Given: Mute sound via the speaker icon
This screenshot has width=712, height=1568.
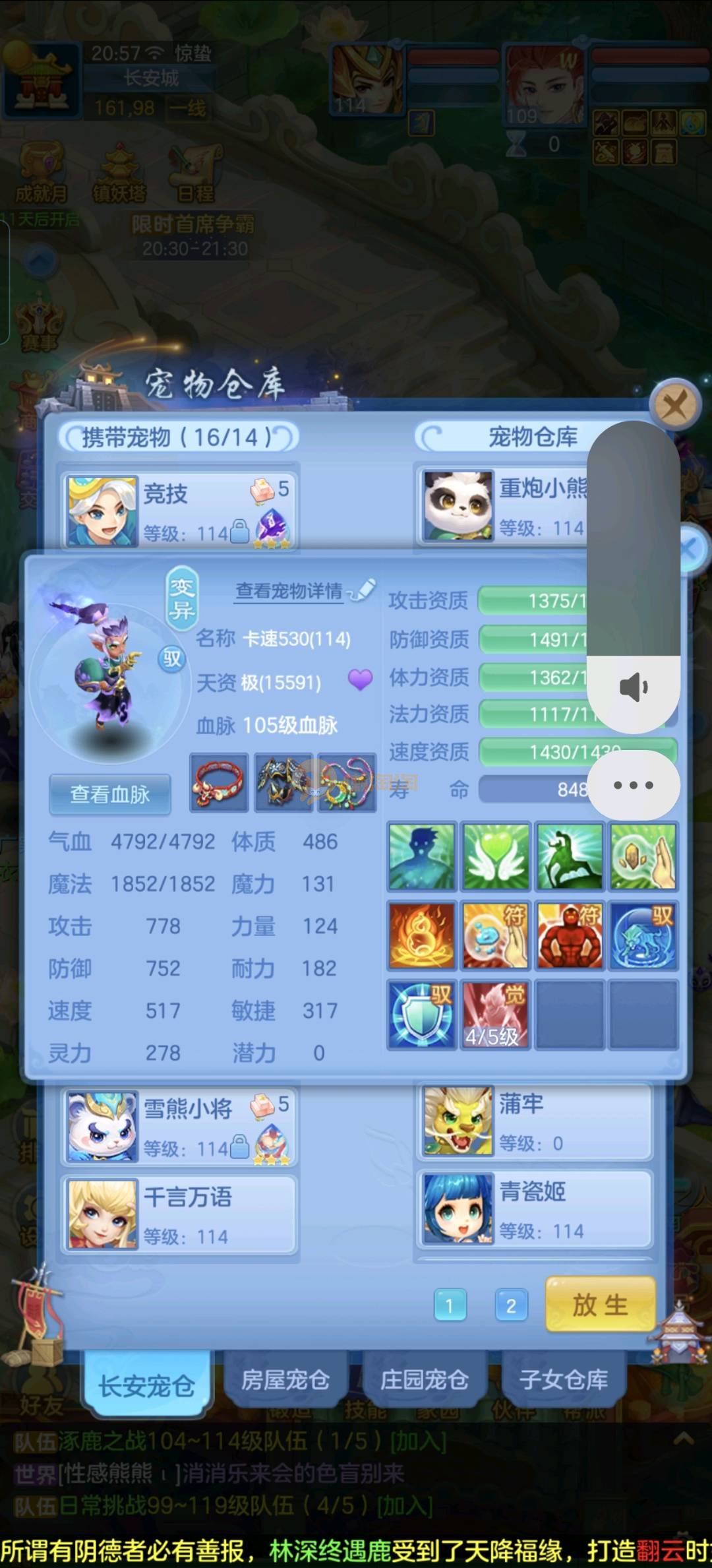Looking at the screenshot, I should point(634,687).
